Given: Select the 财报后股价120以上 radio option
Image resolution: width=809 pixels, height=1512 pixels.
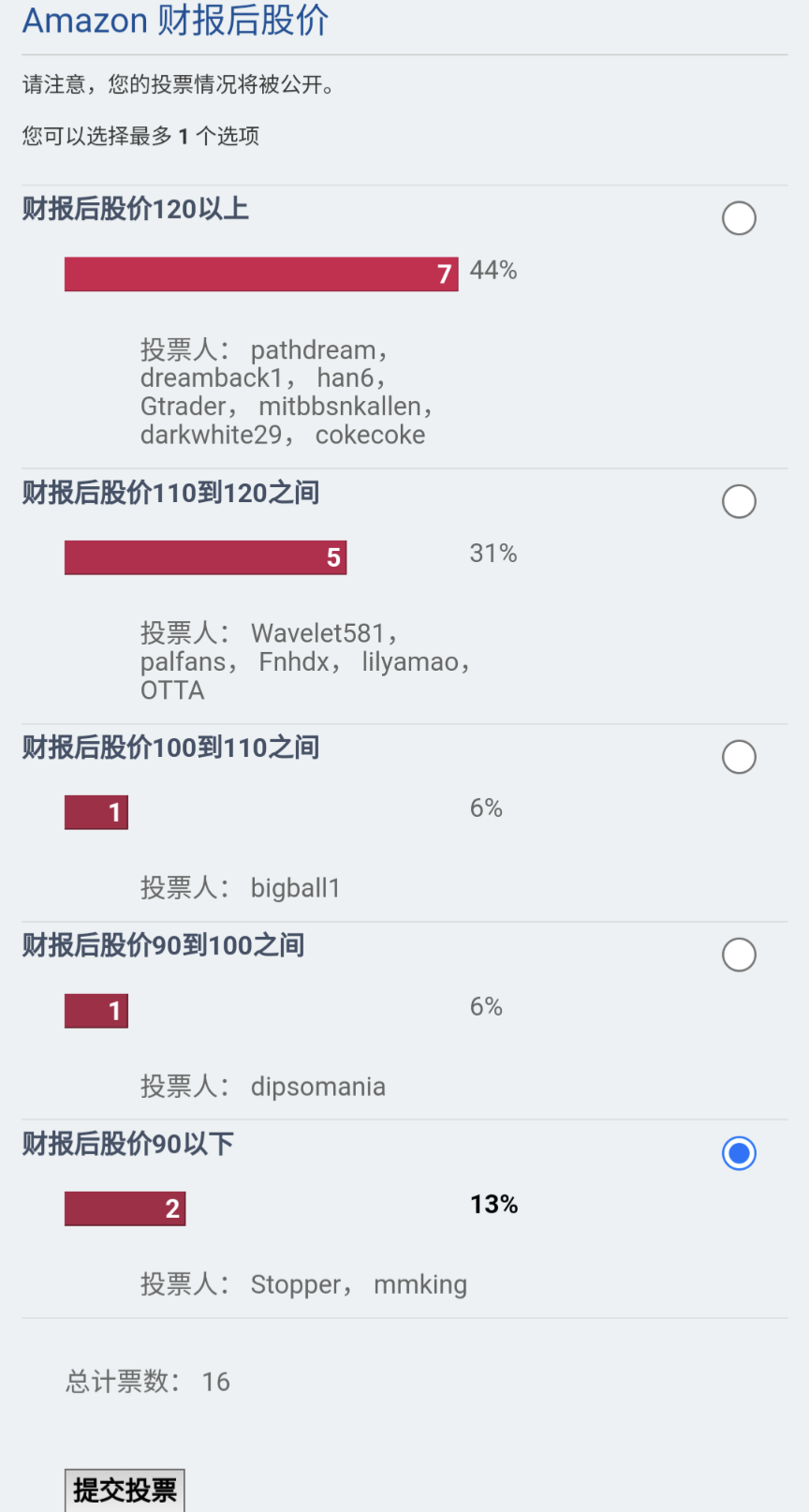Looking at the screenshot, I should [x=739, y=218].
